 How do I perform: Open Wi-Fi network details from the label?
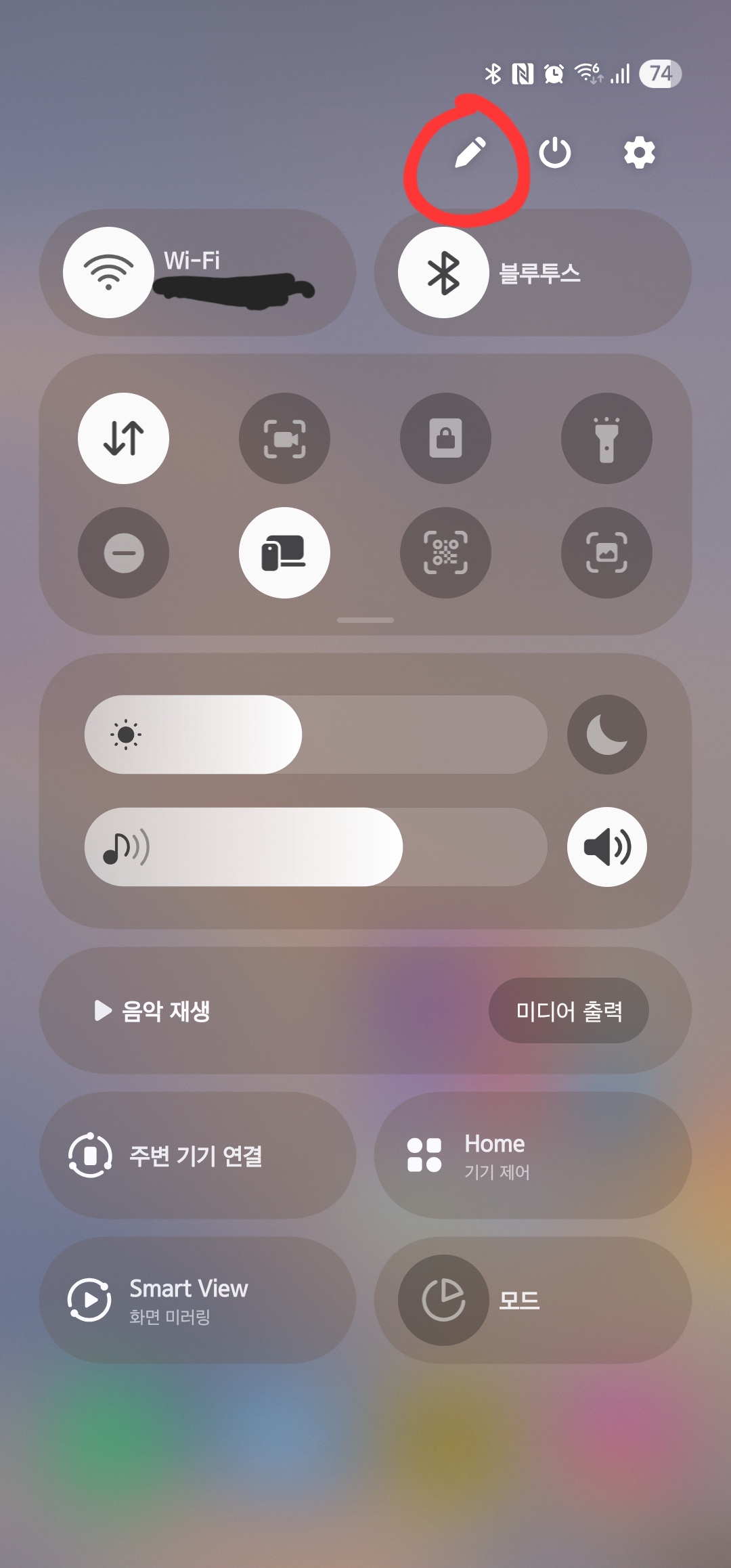pos(192,261)
